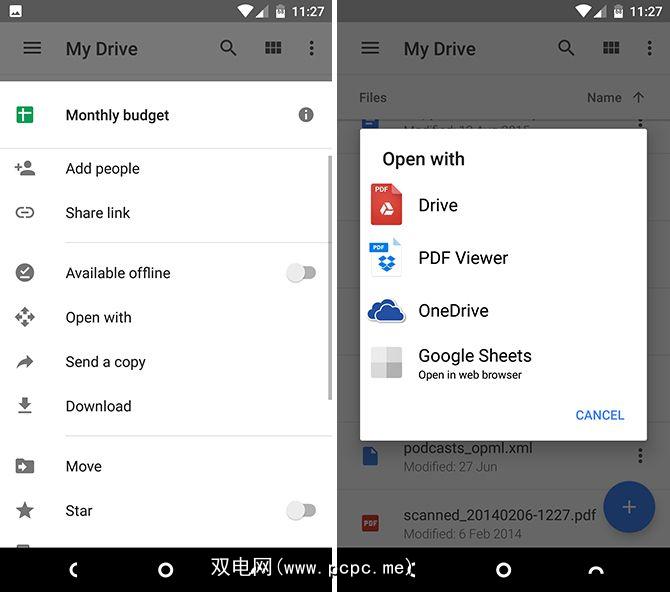
Task: Toggle the Star switch
Action: click(x=301, y=511)
